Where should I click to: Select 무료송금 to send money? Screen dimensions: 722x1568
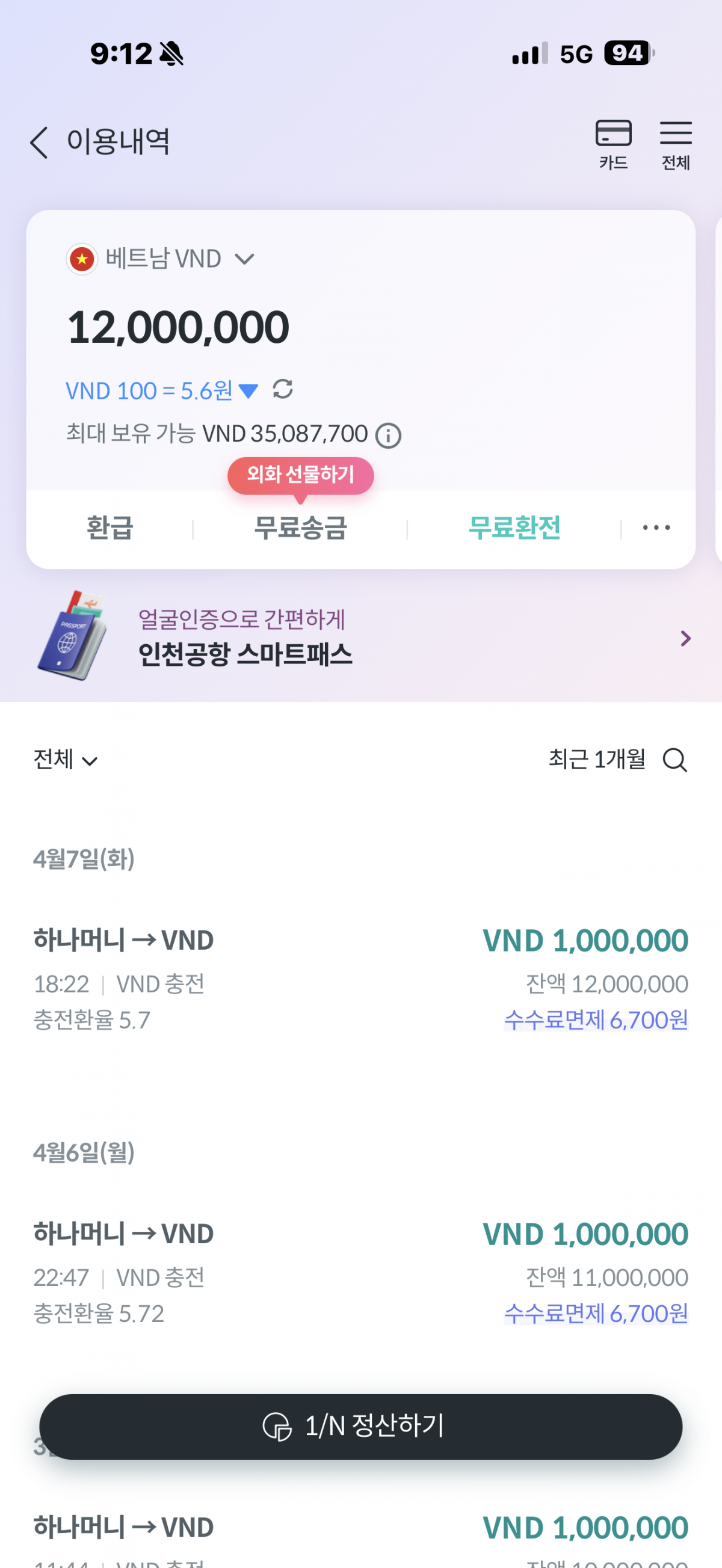pos(300,527)
